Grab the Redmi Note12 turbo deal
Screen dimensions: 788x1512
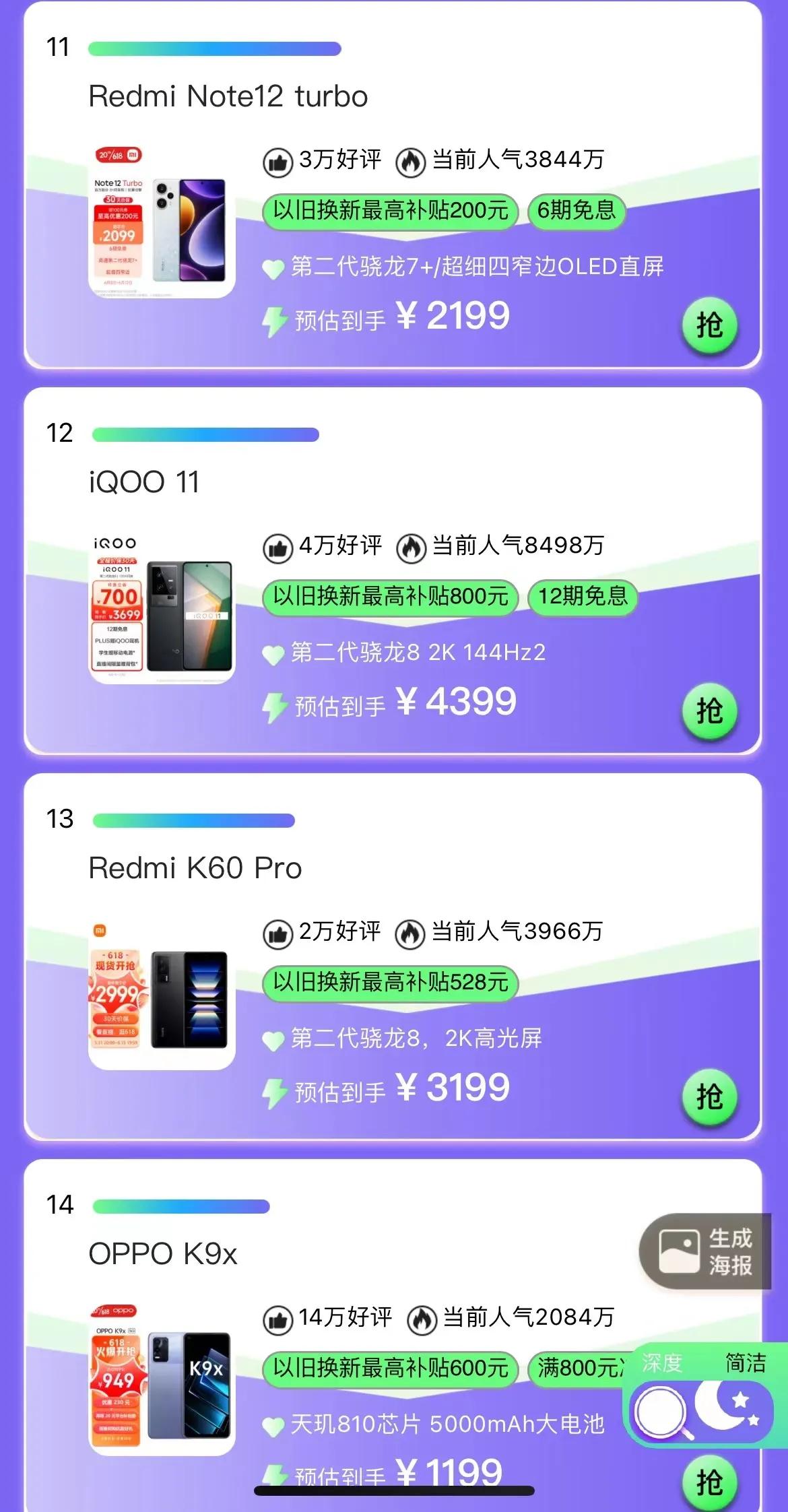click(709, 326)
